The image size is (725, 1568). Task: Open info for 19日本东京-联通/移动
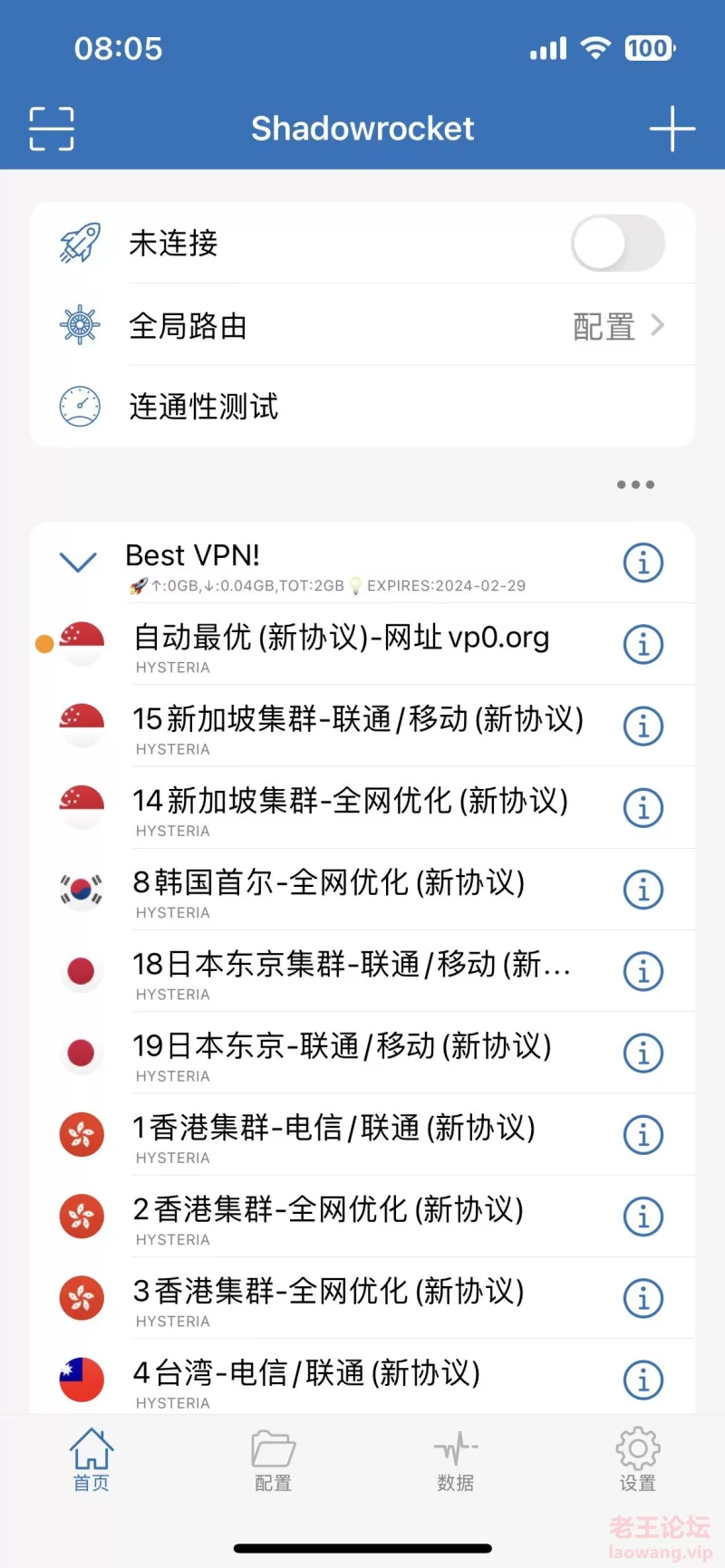pos(643,1053)
